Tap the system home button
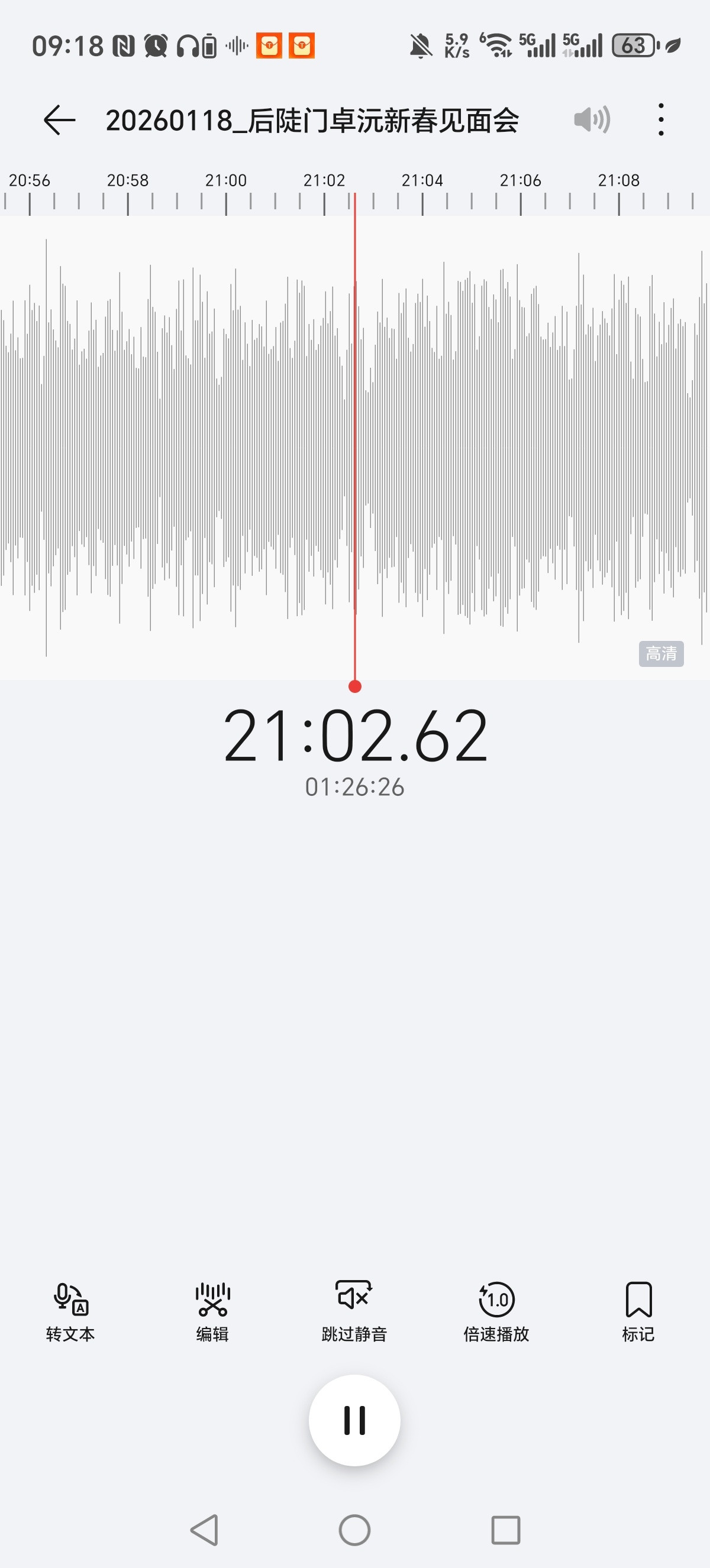 click(x=354, y=1530)
